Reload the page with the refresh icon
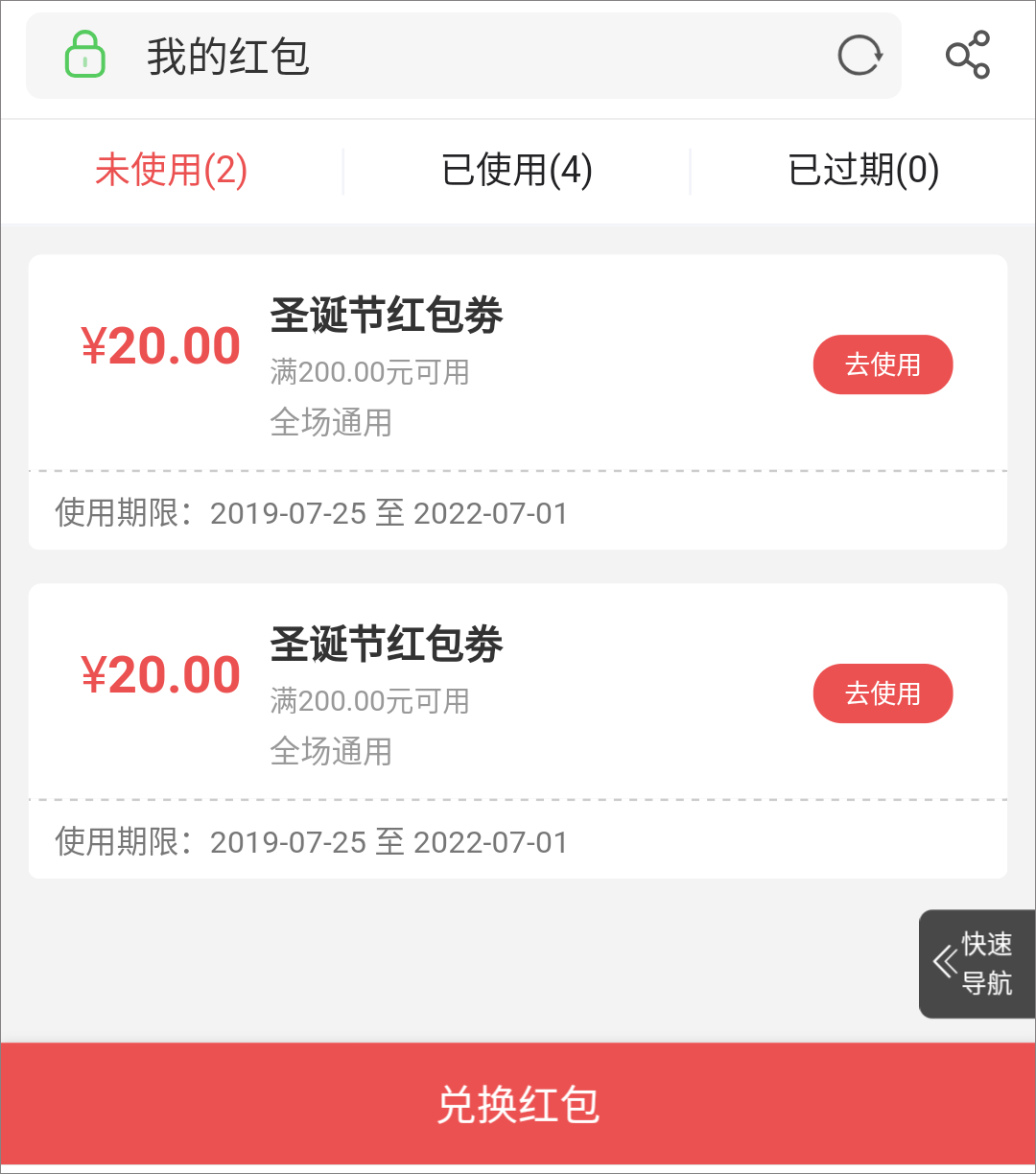 [859, 56]
